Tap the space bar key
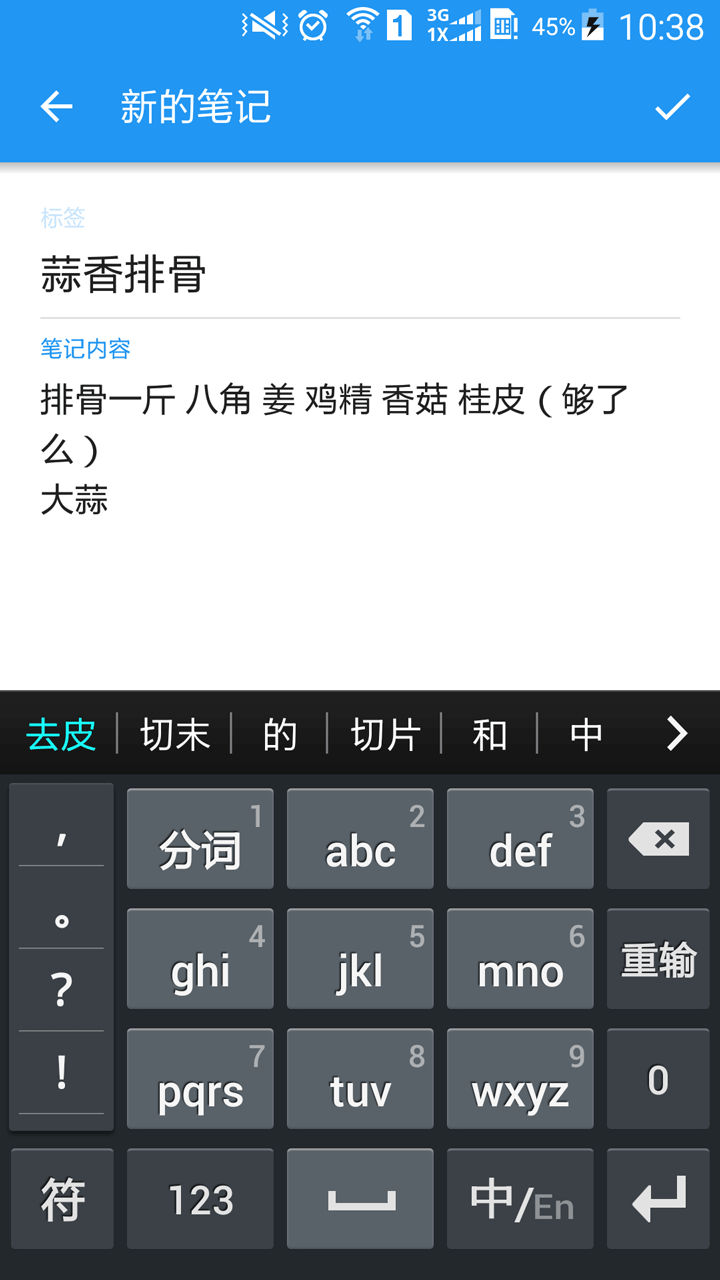The width and height of the screenshot is (720, 1280). pos(360,1199)
